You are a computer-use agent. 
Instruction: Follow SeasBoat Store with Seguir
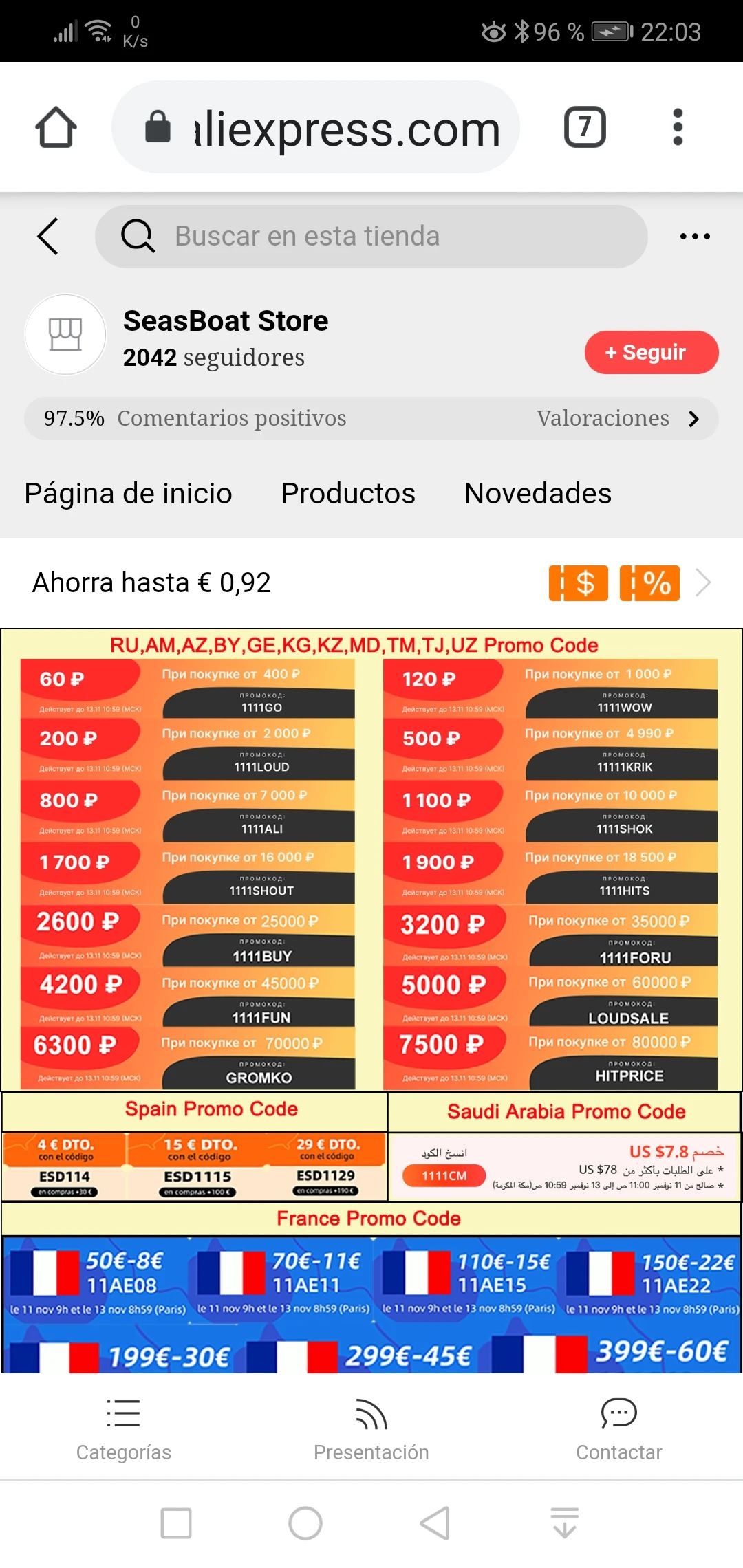click(652, 353)
